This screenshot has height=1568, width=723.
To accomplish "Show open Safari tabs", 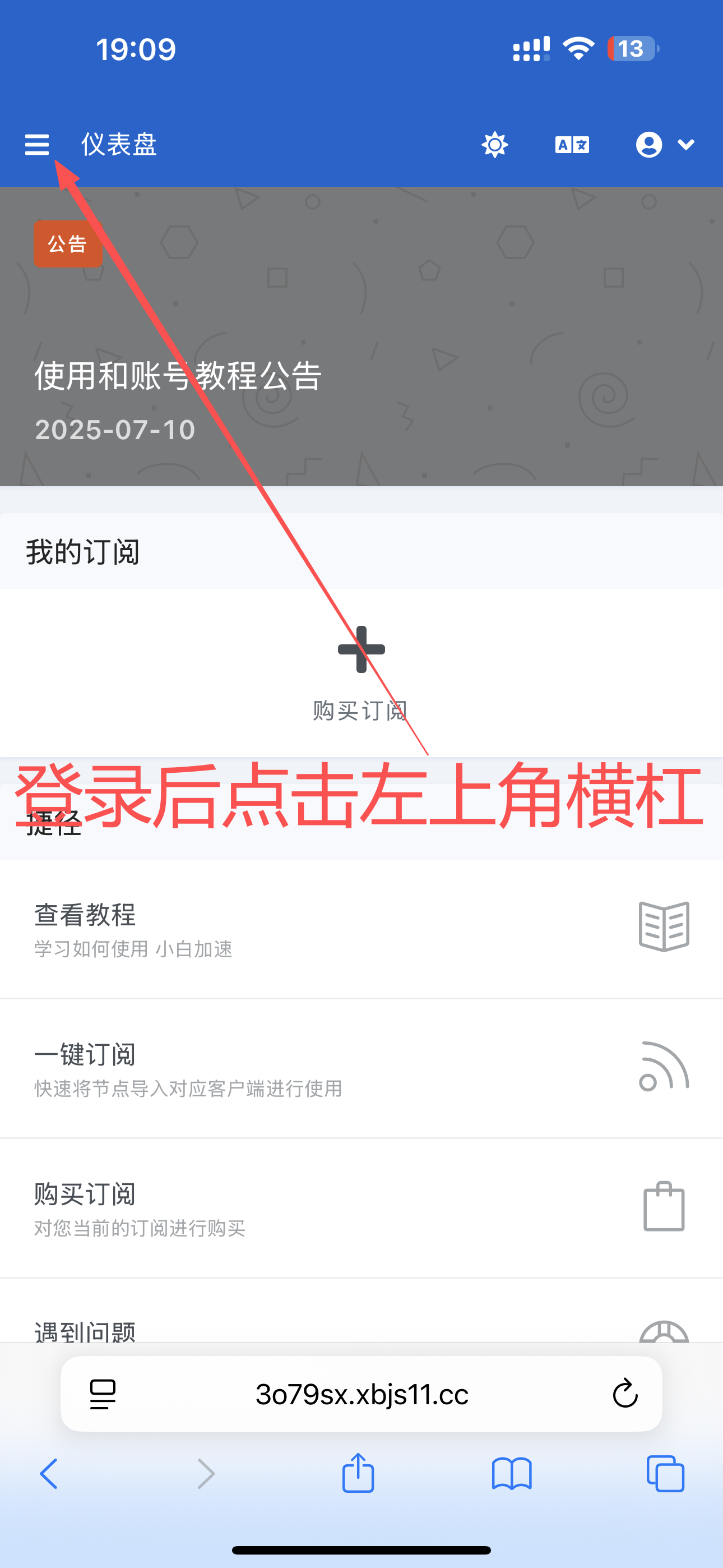I will click(x=665, y=1474).
